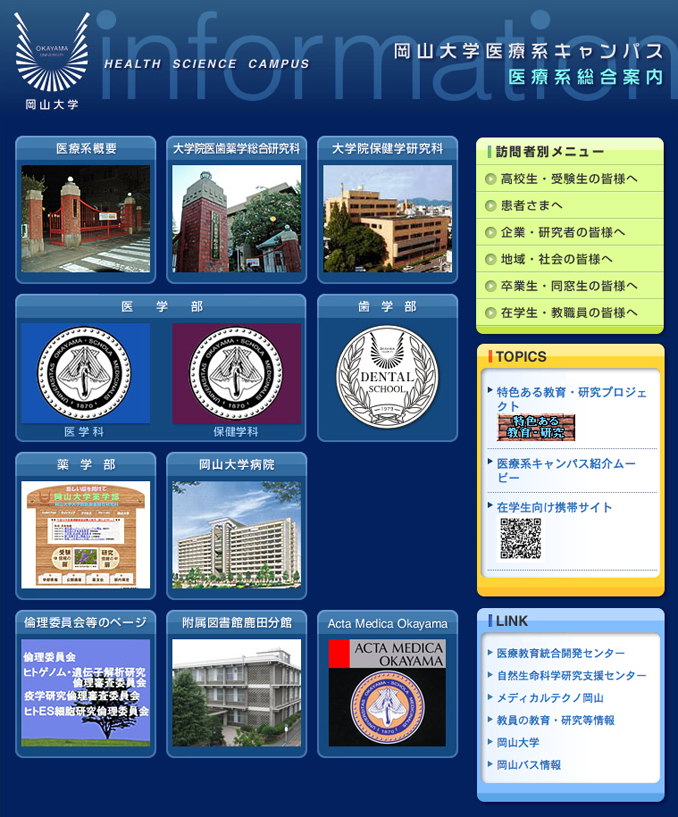Open 医療教育統合開発センター link
Viewport: 678px width, 817px height.
(x=560, y=653)
